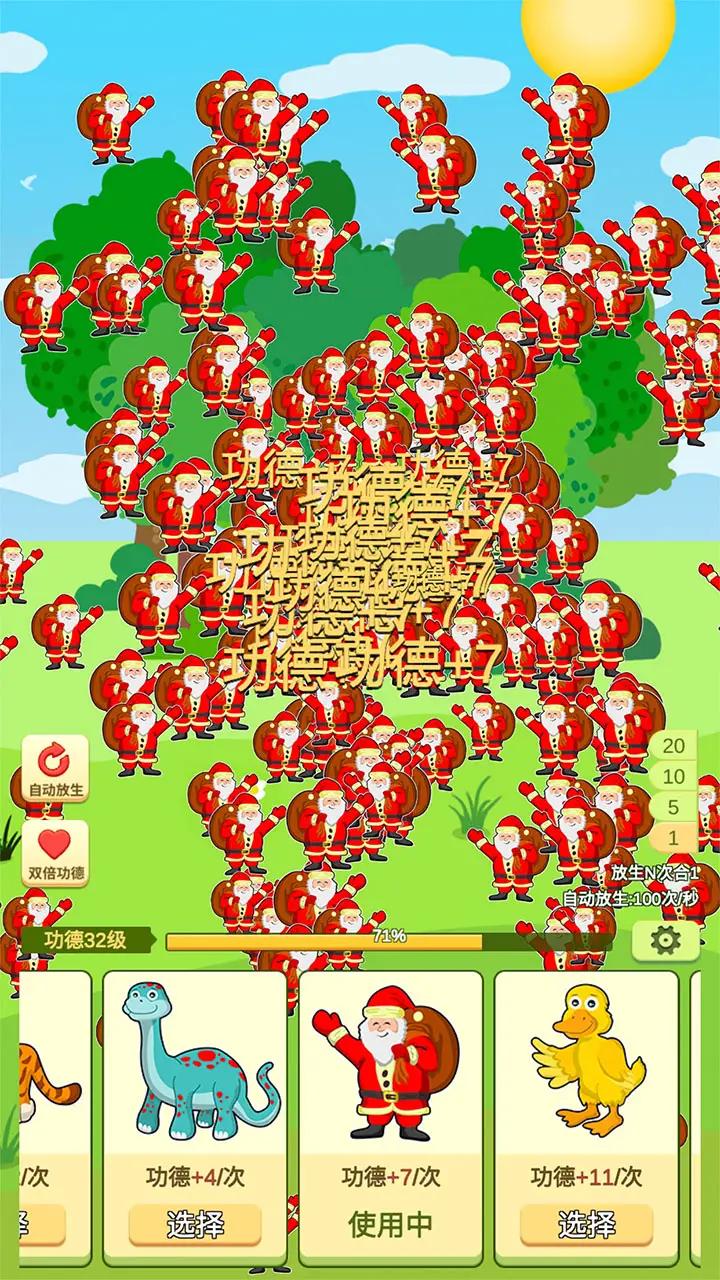Choose the dinosaur with 选择 button
The image size is (720, 1280).
(x=195, y=1224)
